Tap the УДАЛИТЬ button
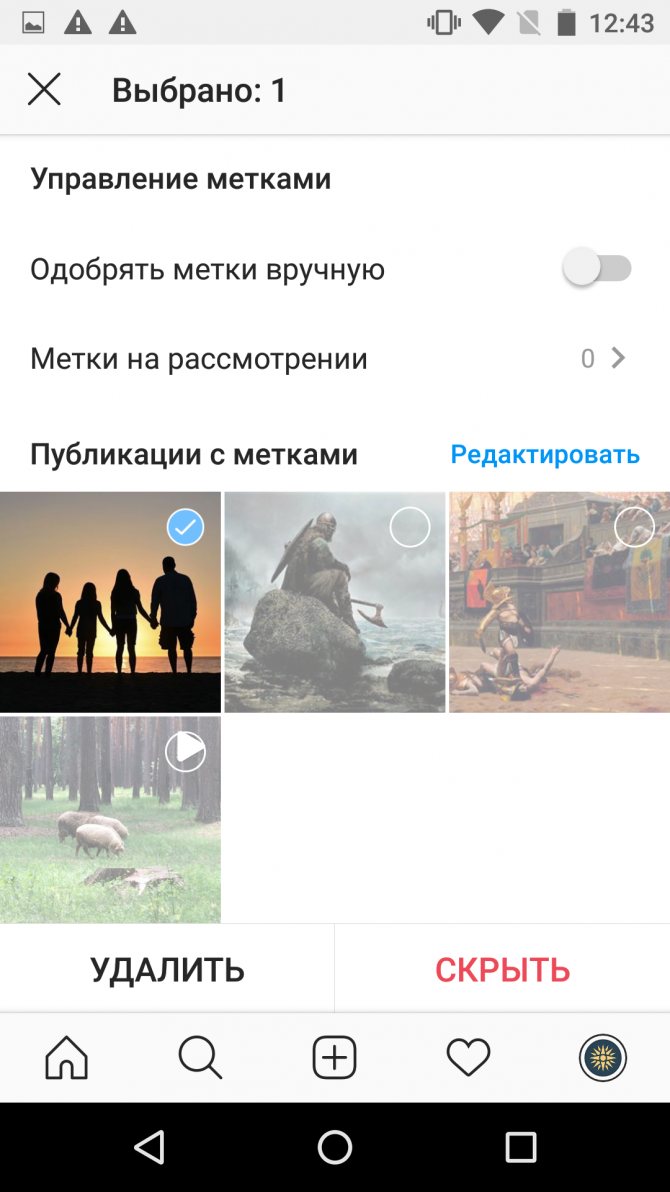Screen dimensions: 670x1192 point(167,969)
